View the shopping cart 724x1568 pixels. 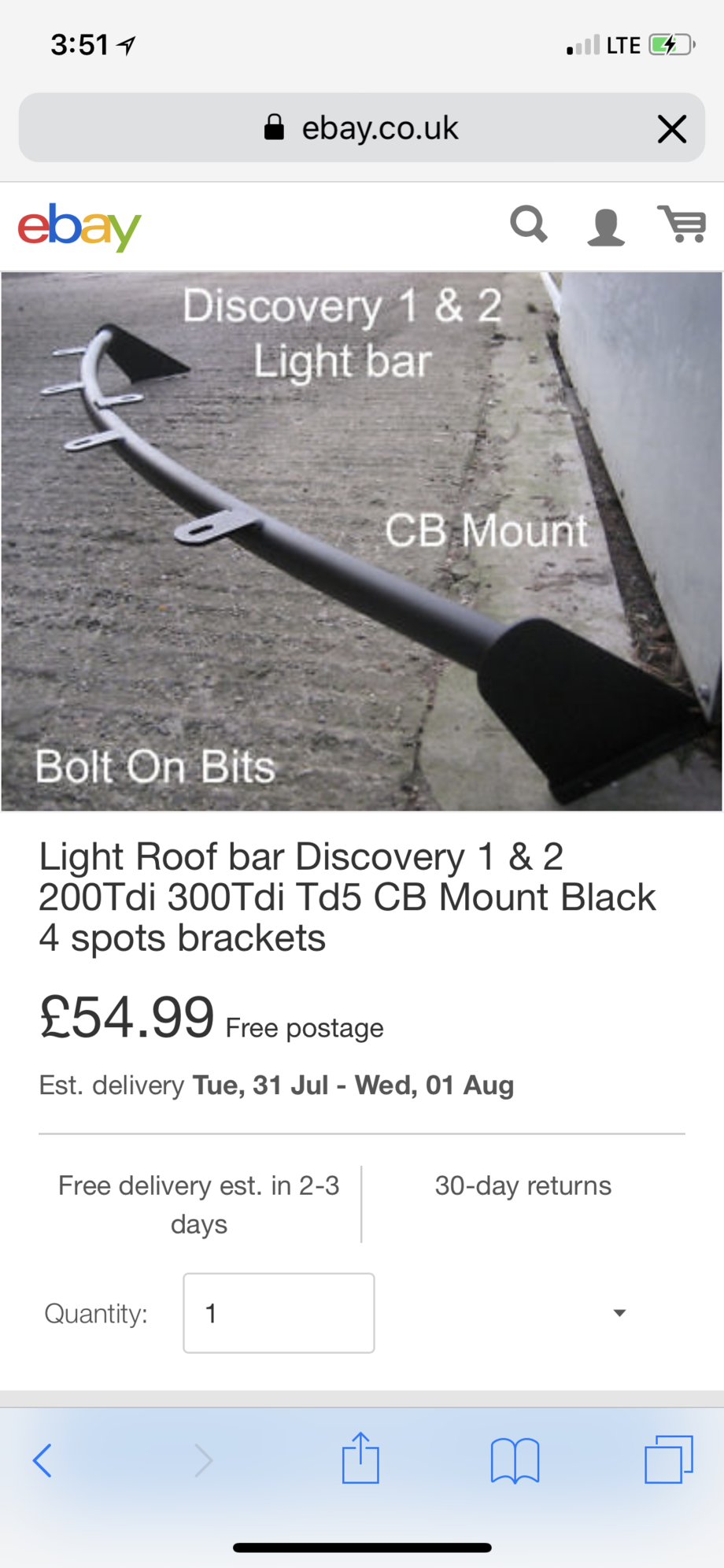click(x=682, y=225)
